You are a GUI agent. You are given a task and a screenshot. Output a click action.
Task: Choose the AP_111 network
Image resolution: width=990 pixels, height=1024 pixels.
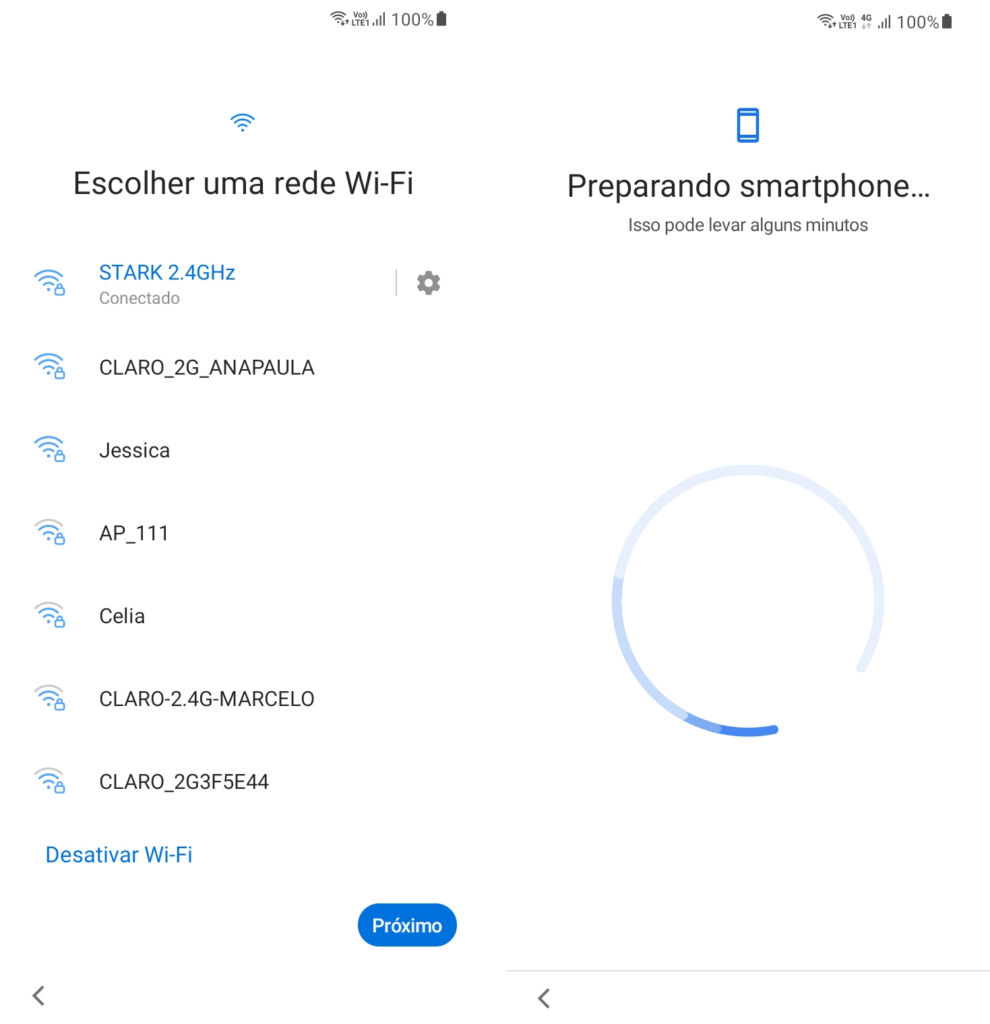coord(134,534)
